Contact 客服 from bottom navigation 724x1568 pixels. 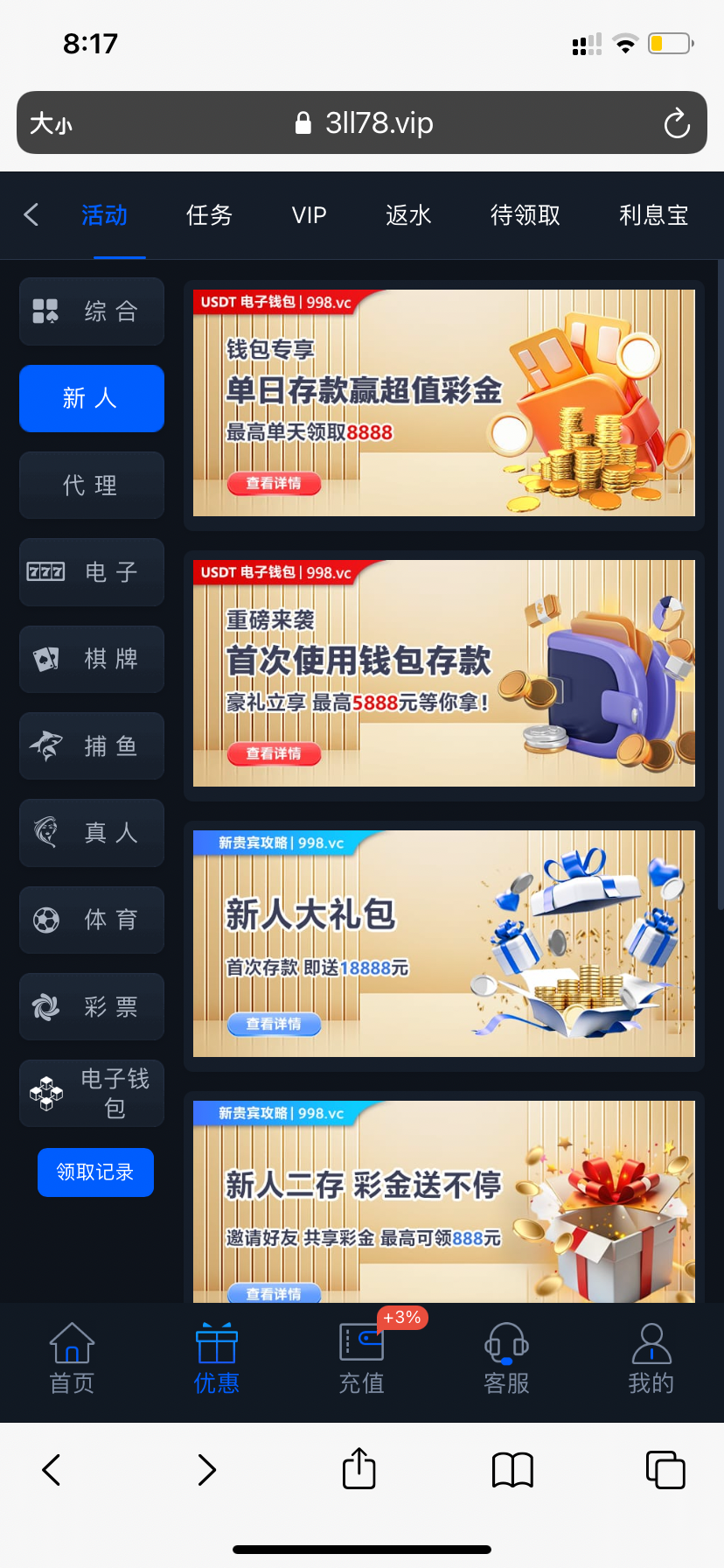[506, 1358]
